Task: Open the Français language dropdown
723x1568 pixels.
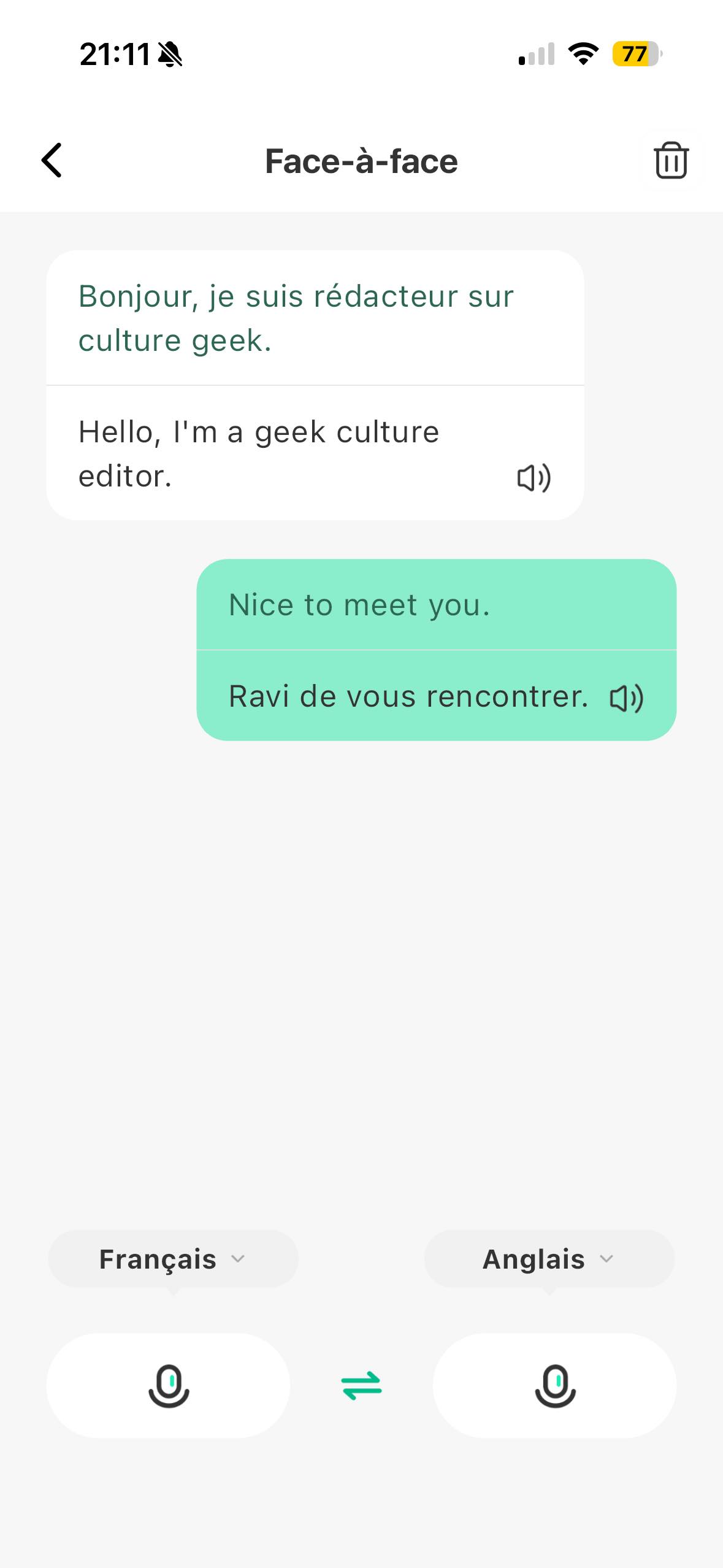Action: pyautogui.click(x=172, y=1259)
